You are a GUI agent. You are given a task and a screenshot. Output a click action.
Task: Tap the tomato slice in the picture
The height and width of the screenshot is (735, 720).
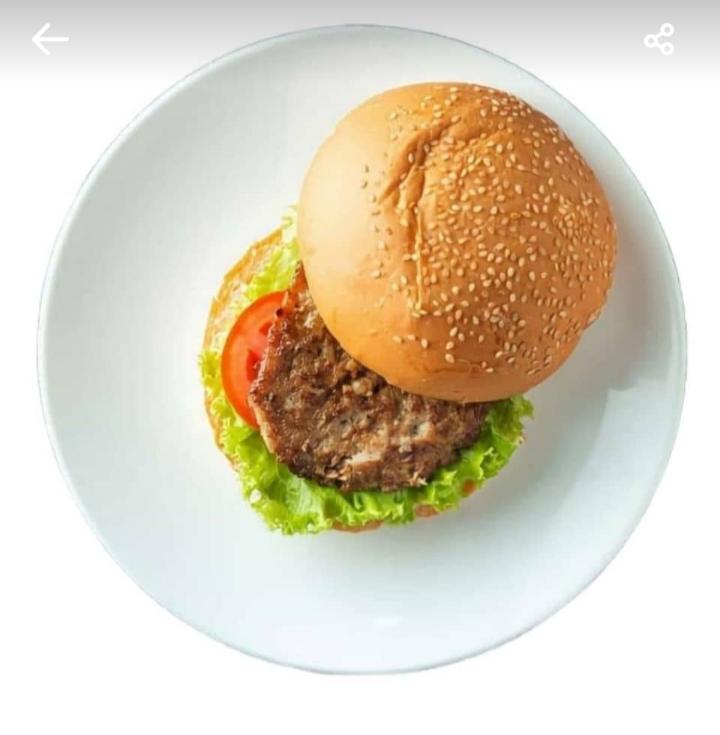[x=250, y=360]
